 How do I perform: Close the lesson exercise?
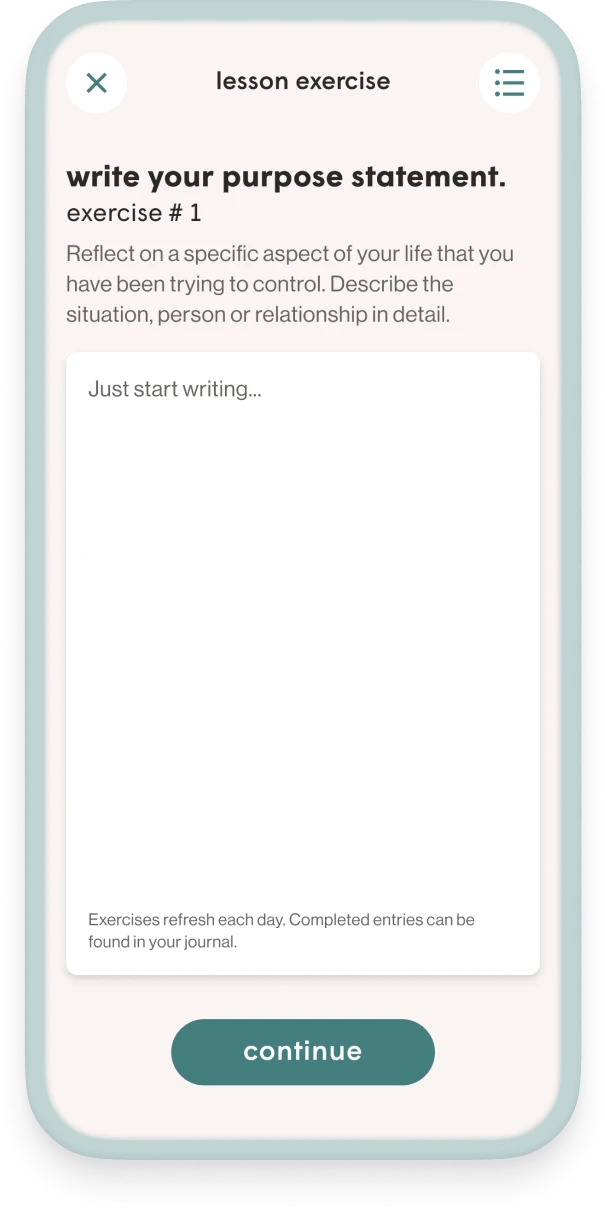(x=96, y=82)
